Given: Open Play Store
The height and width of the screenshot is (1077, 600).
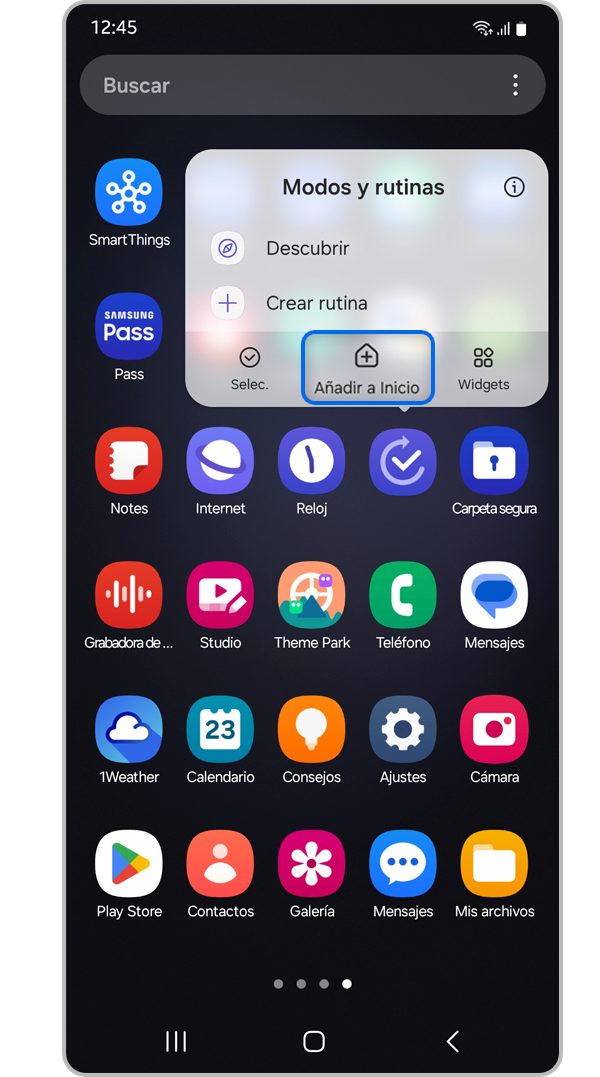Looking at the screenshot, I should 129,863.
